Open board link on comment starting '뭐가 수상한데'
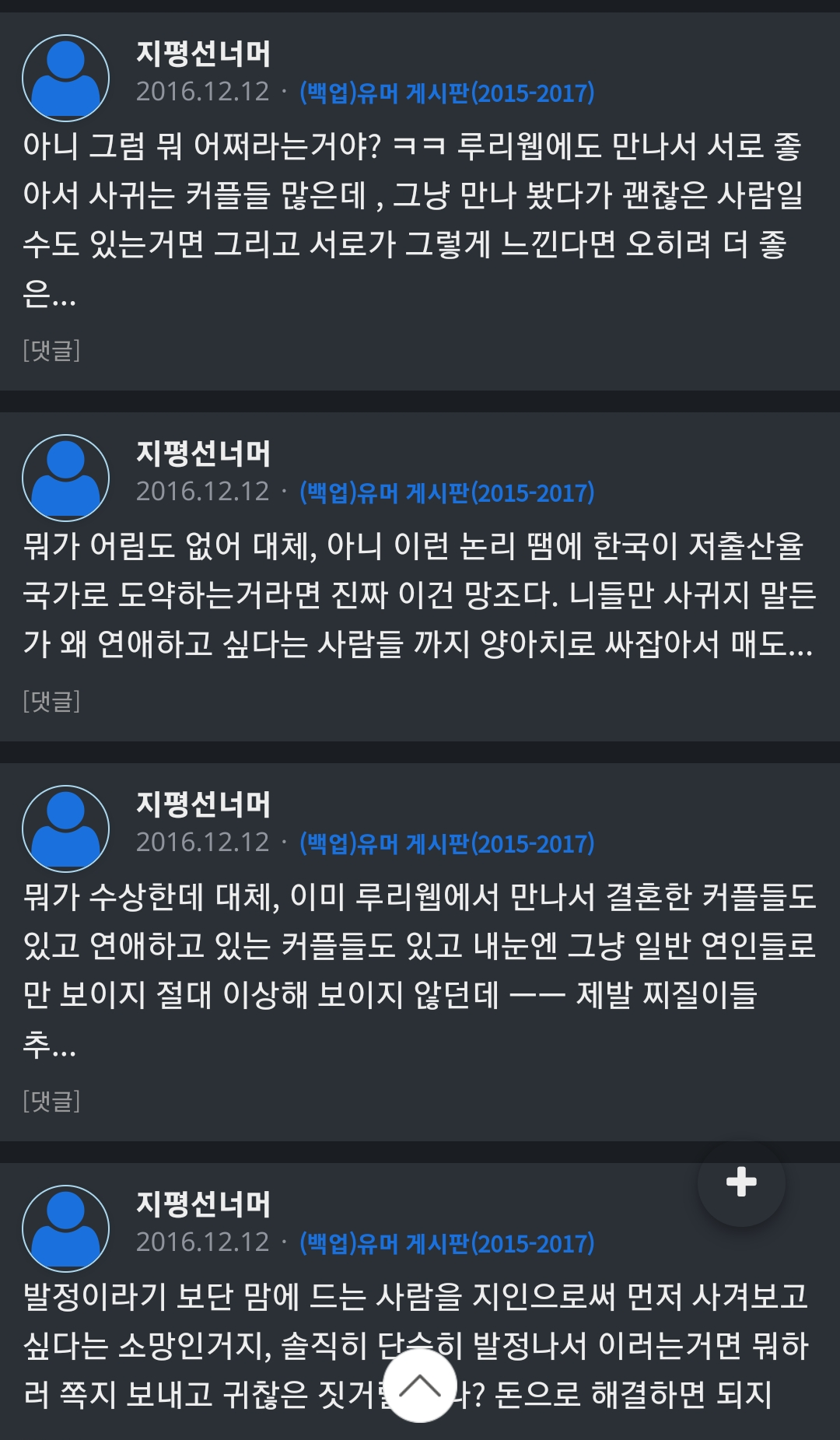Viewport: 840px width, 1440px height. [446, 843]
